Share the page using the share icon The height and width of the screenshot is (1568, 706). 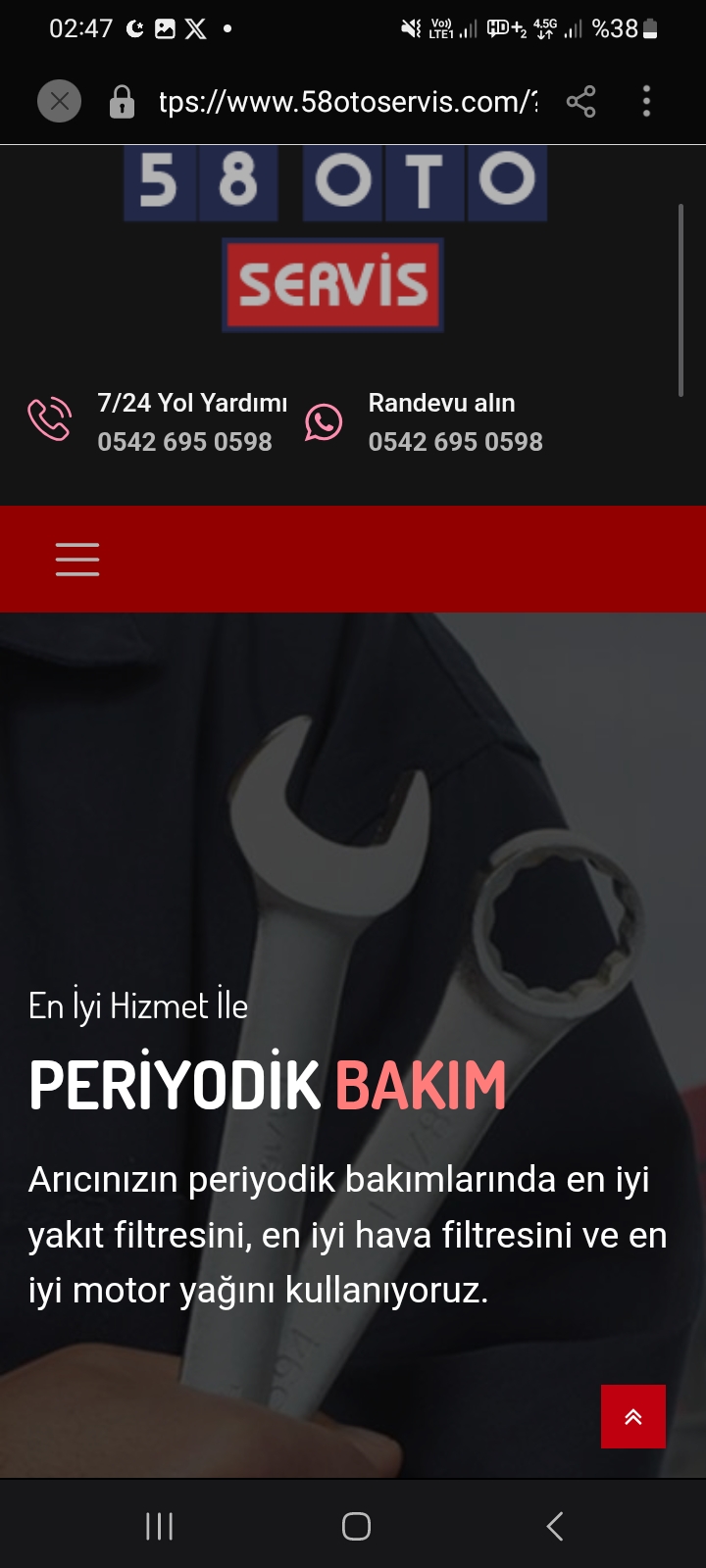[x=580, y=101]
